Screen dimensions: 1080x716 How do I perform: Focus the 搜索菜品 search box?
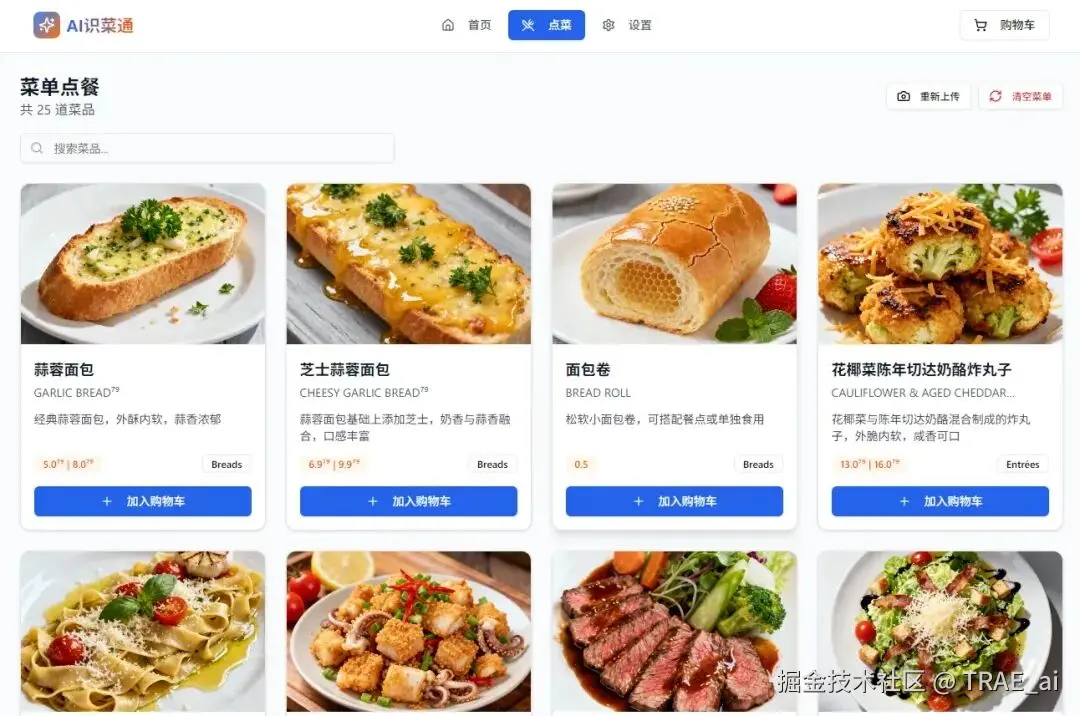tap(207, 148)
